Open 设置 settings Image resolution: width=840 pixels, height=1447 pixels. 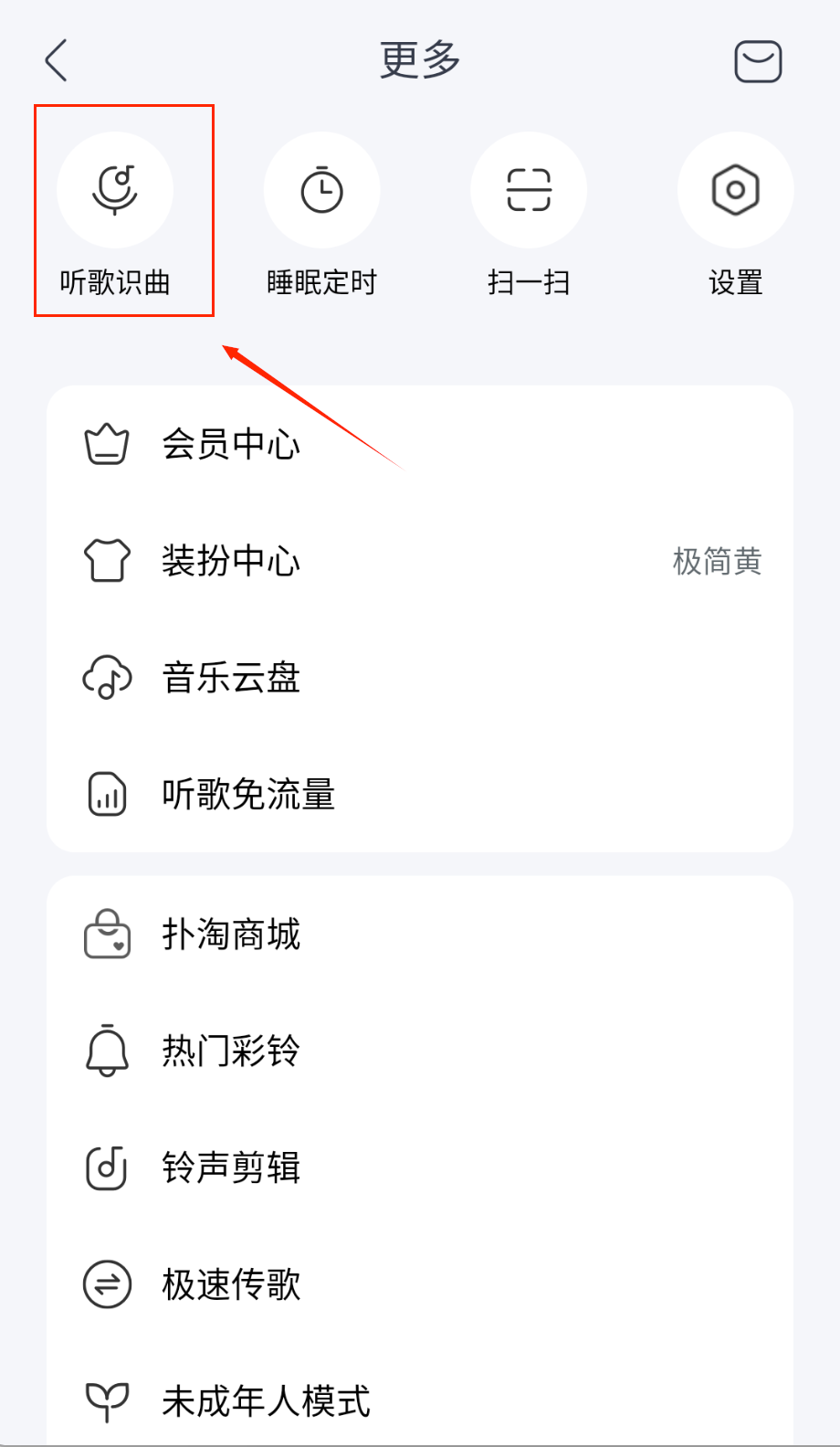735,191
